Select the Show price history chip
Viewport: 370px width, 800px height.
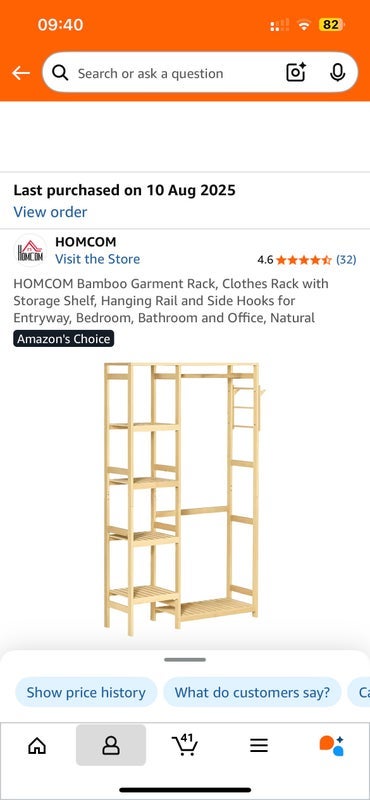click(86, 692)
